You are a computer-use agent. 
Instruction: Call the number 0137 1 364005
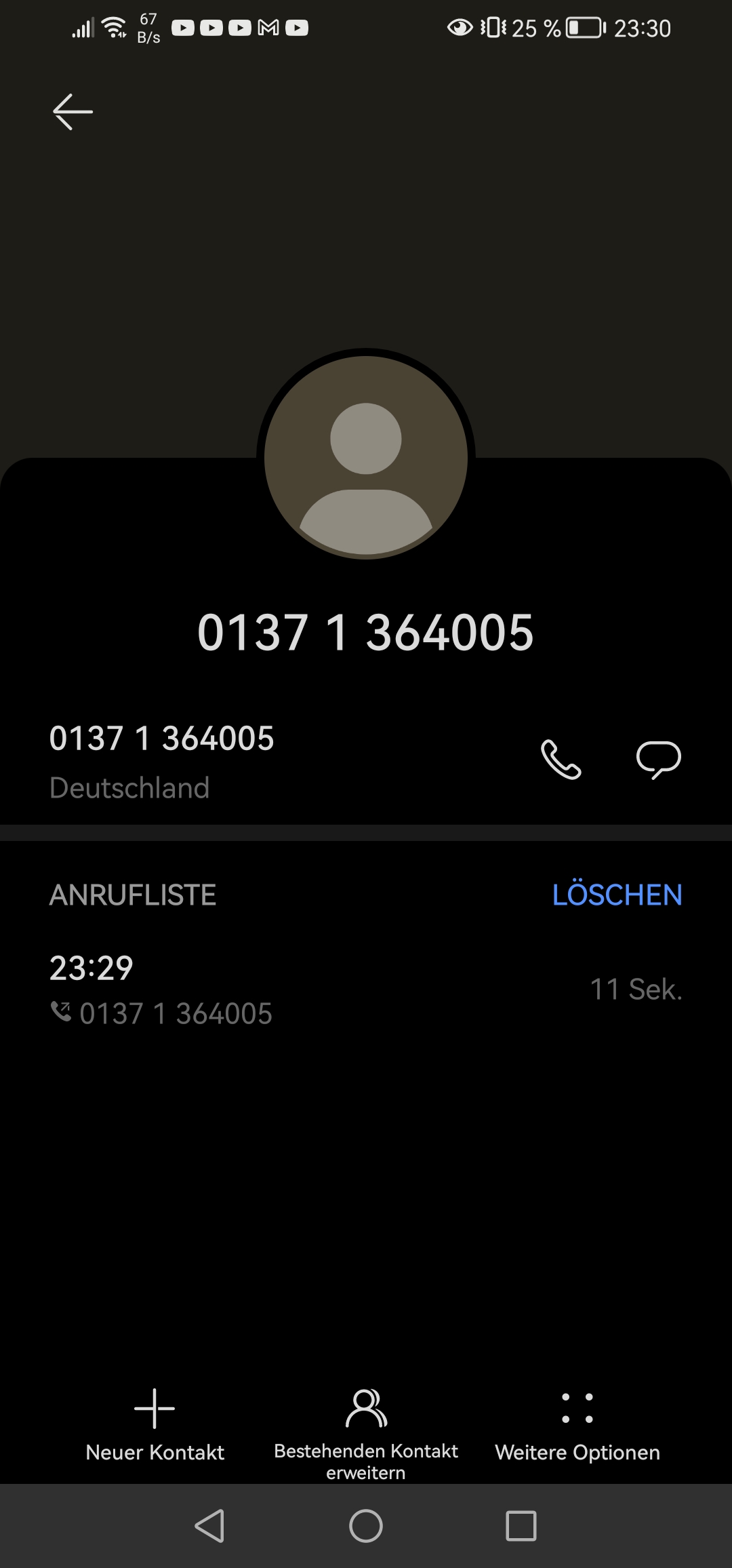click(561, 759)
